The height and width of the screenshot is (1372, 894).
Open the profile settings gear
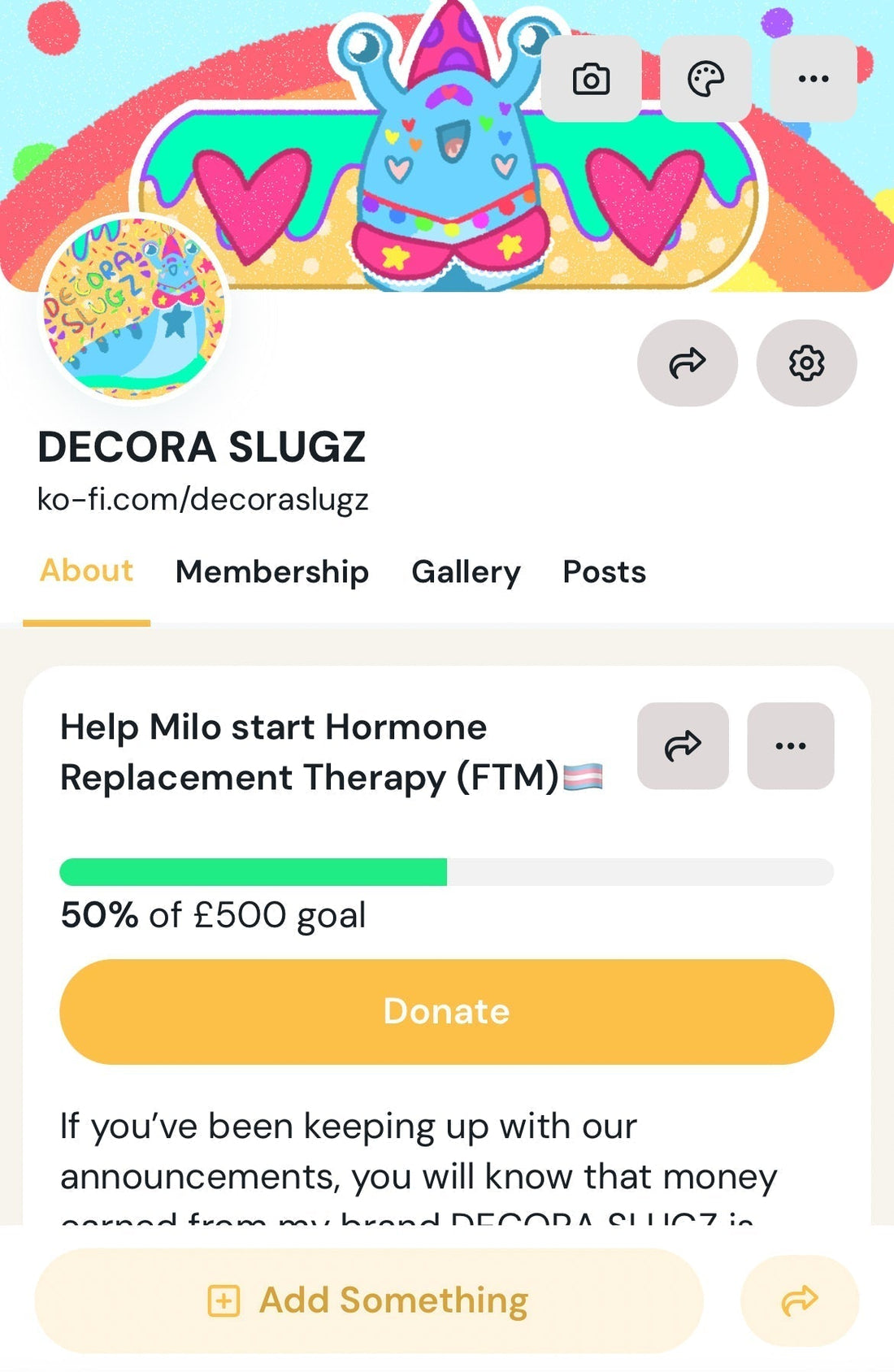[x=805, y=363]
